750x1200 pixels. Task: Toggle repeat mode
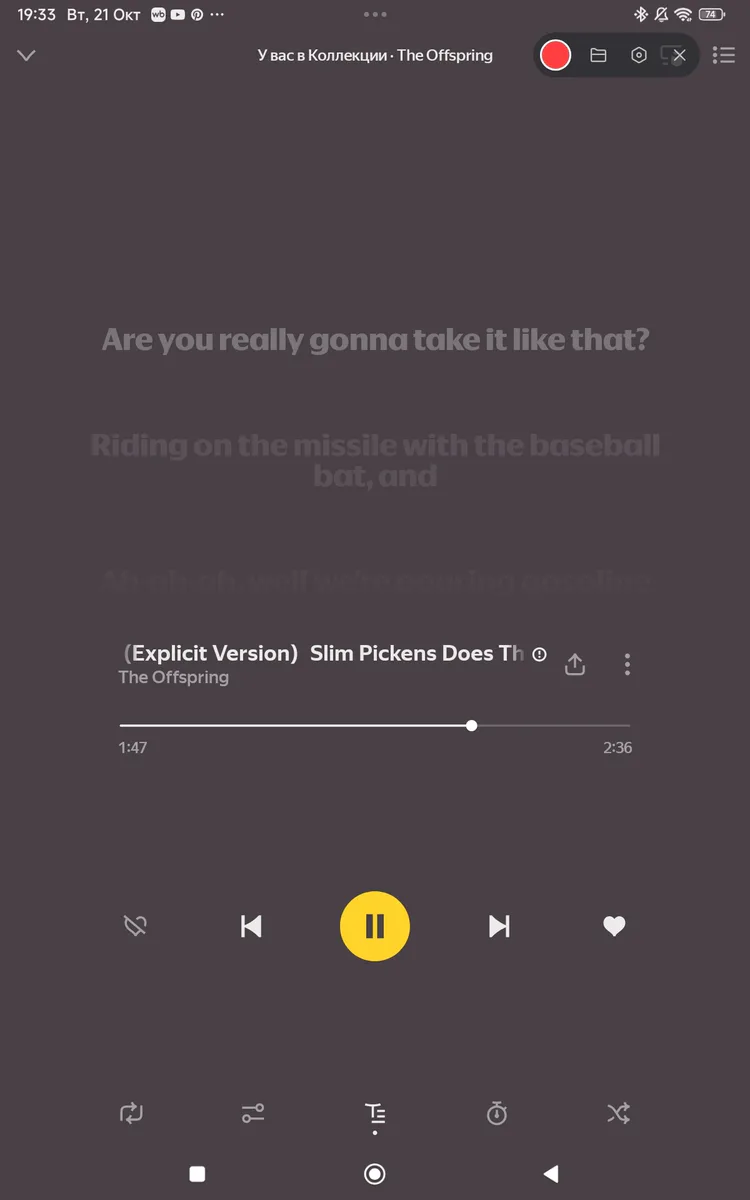131,1113
